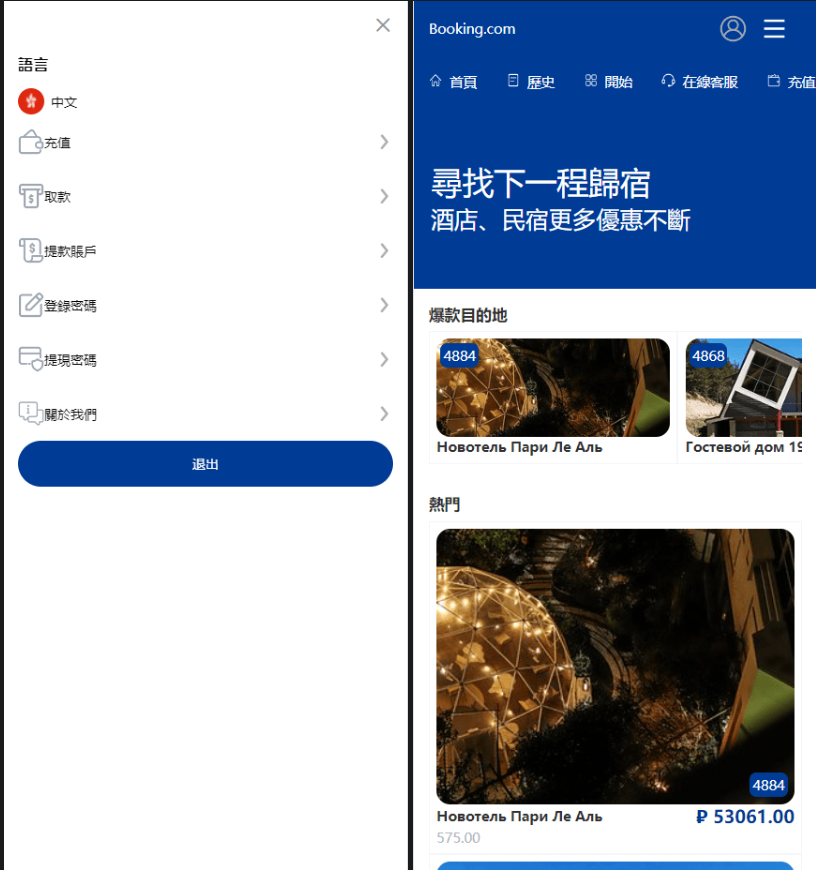Close the side menu panel
The image size is (816, 870).
tap(383, 26)
